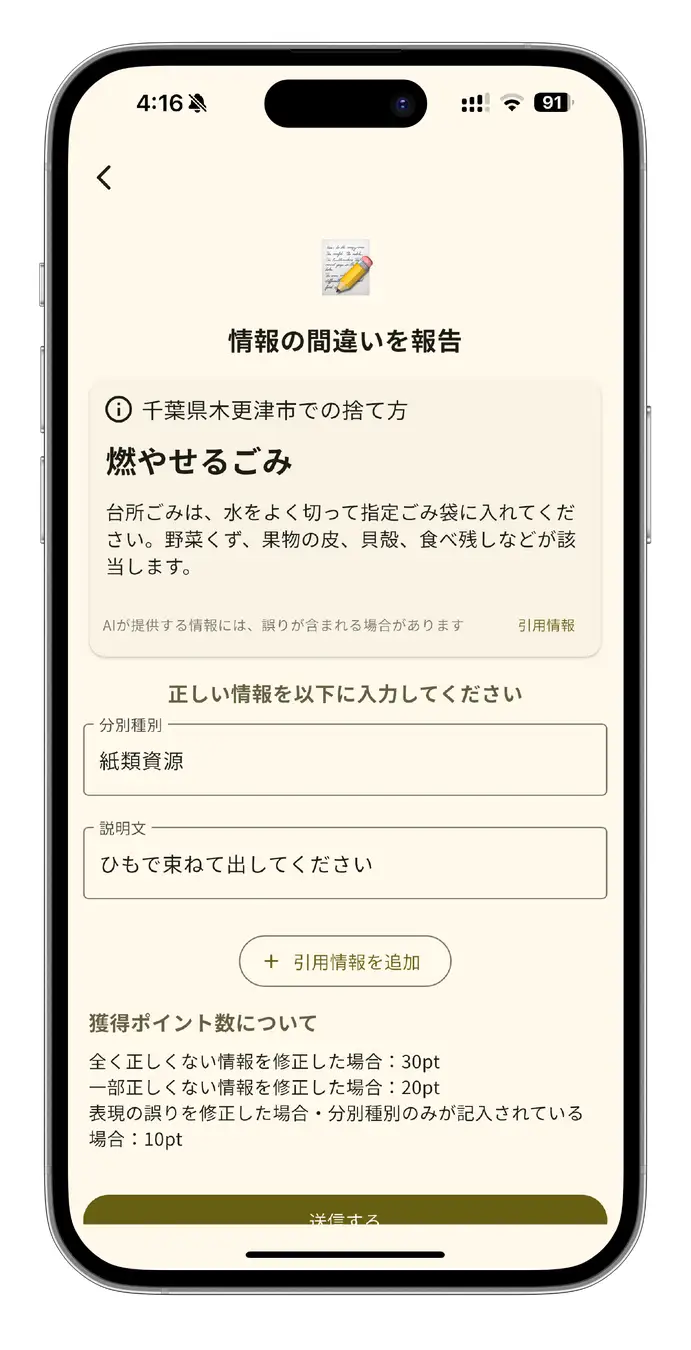Submit the report with 送信する
The height and width of the screenshot is (1350, 691).
(x=345, y=1213)
